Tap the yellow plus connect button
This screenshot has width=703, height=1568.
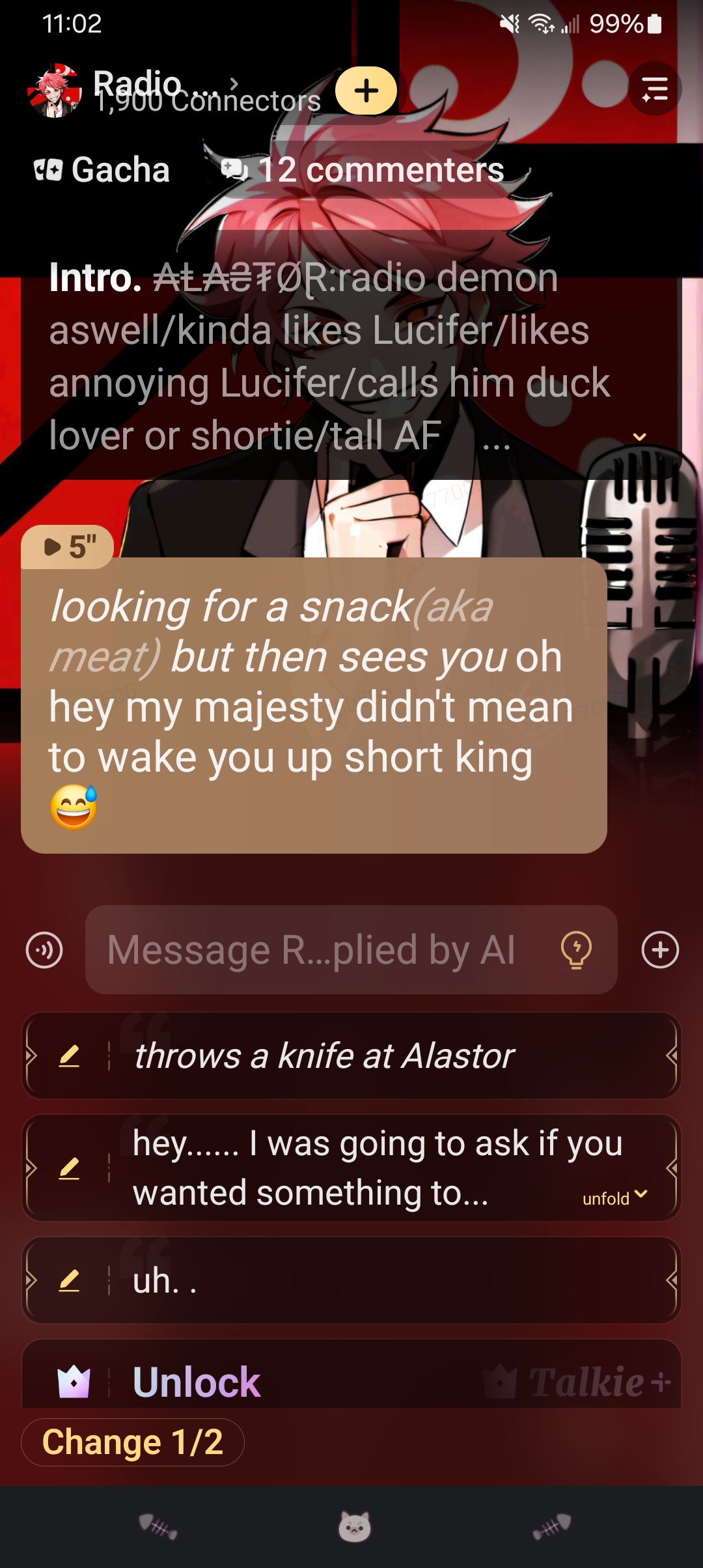tap(366, 91)
